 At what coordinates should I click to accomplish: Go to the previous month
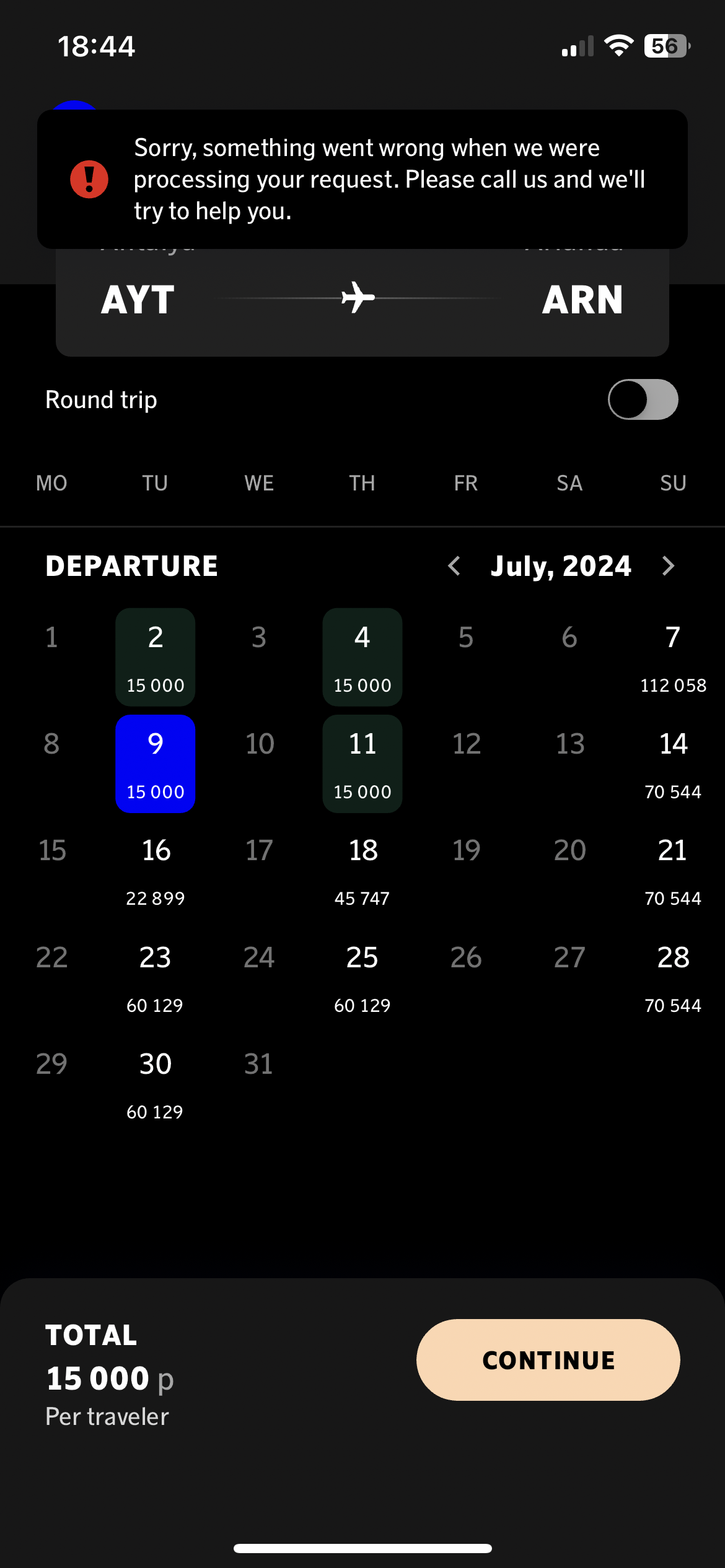click(x=454, y=565)
